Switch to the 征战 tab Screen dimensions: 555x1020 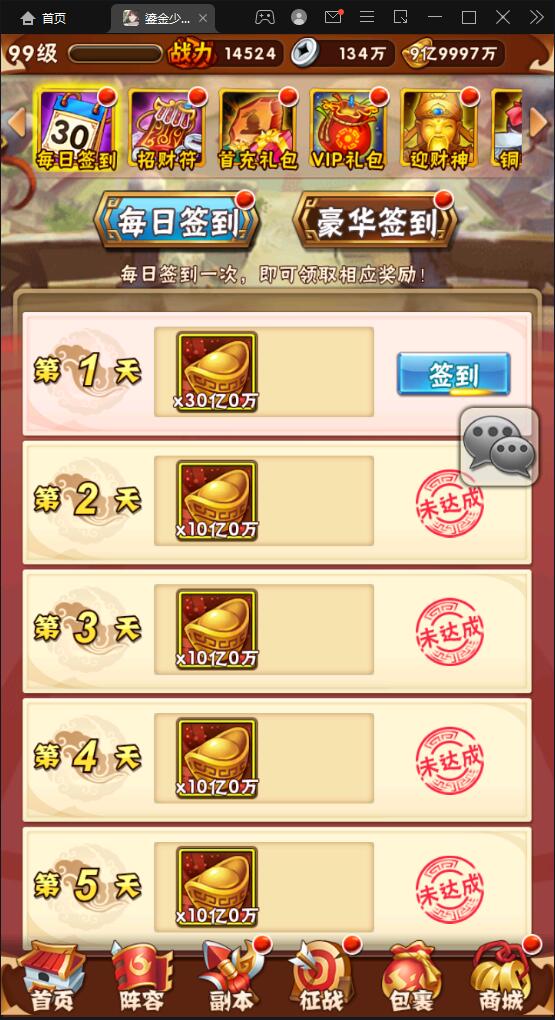click(x=321, y=978)
